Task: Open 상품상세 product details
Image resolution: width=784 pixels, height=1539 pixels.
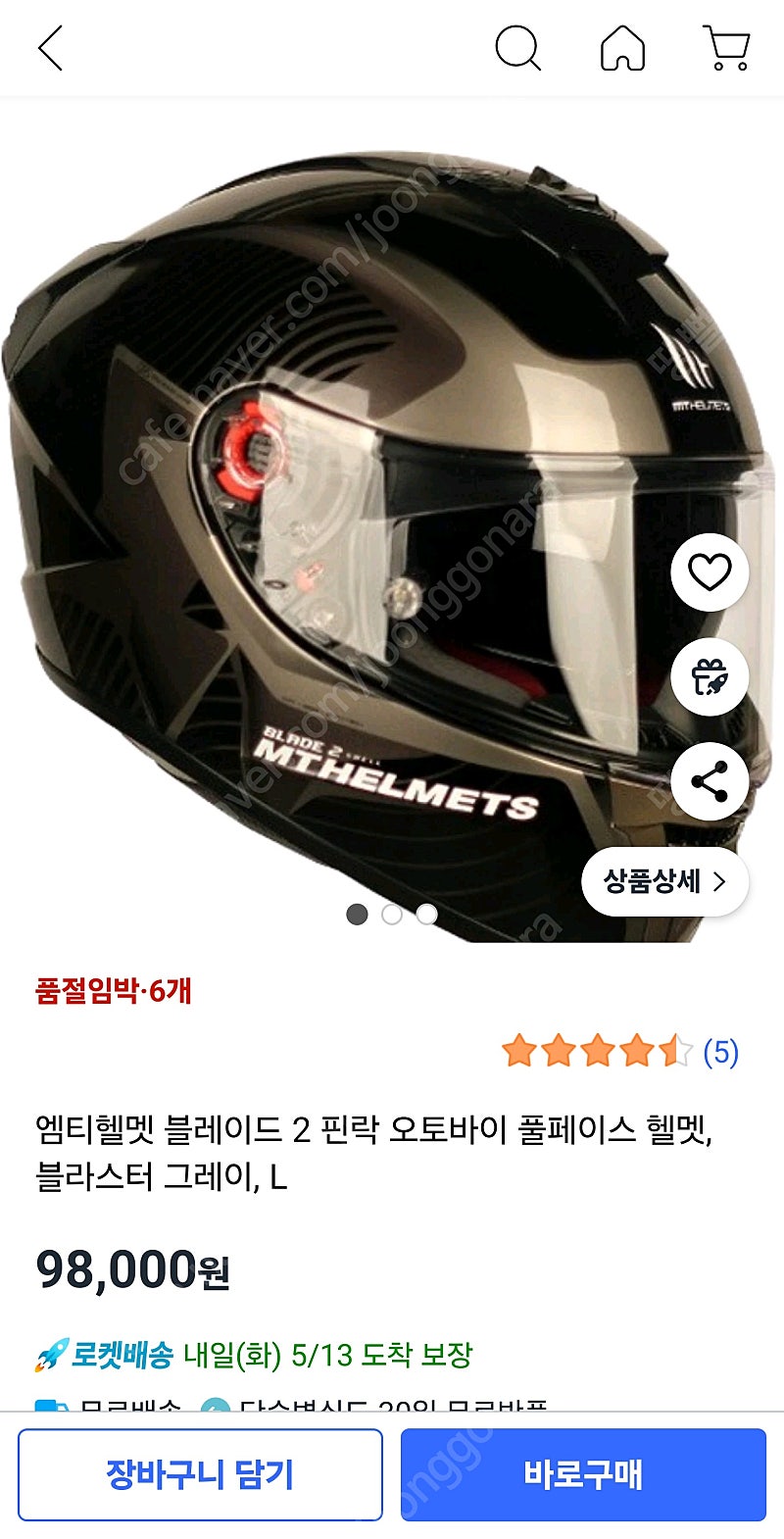Action: (665, 881)
